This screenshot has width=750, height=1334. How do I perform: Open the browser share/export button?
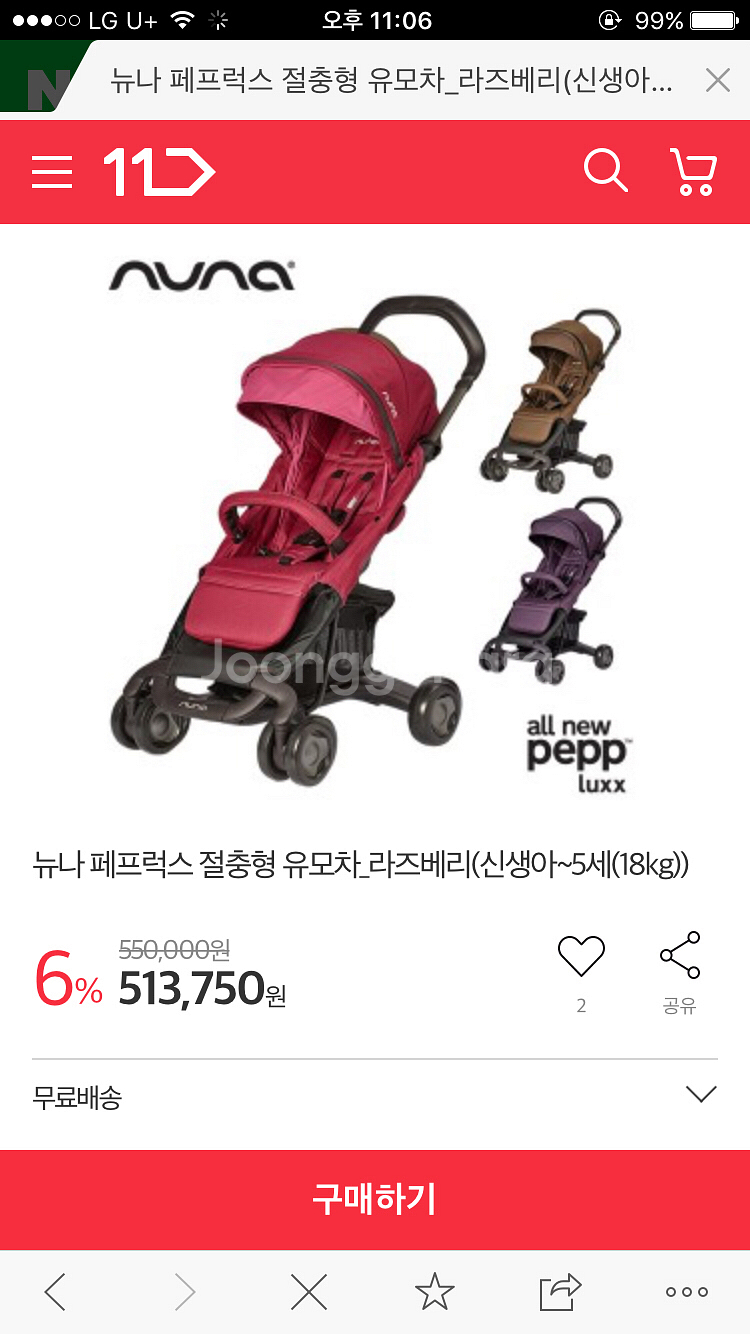(x=560, y=1292)
